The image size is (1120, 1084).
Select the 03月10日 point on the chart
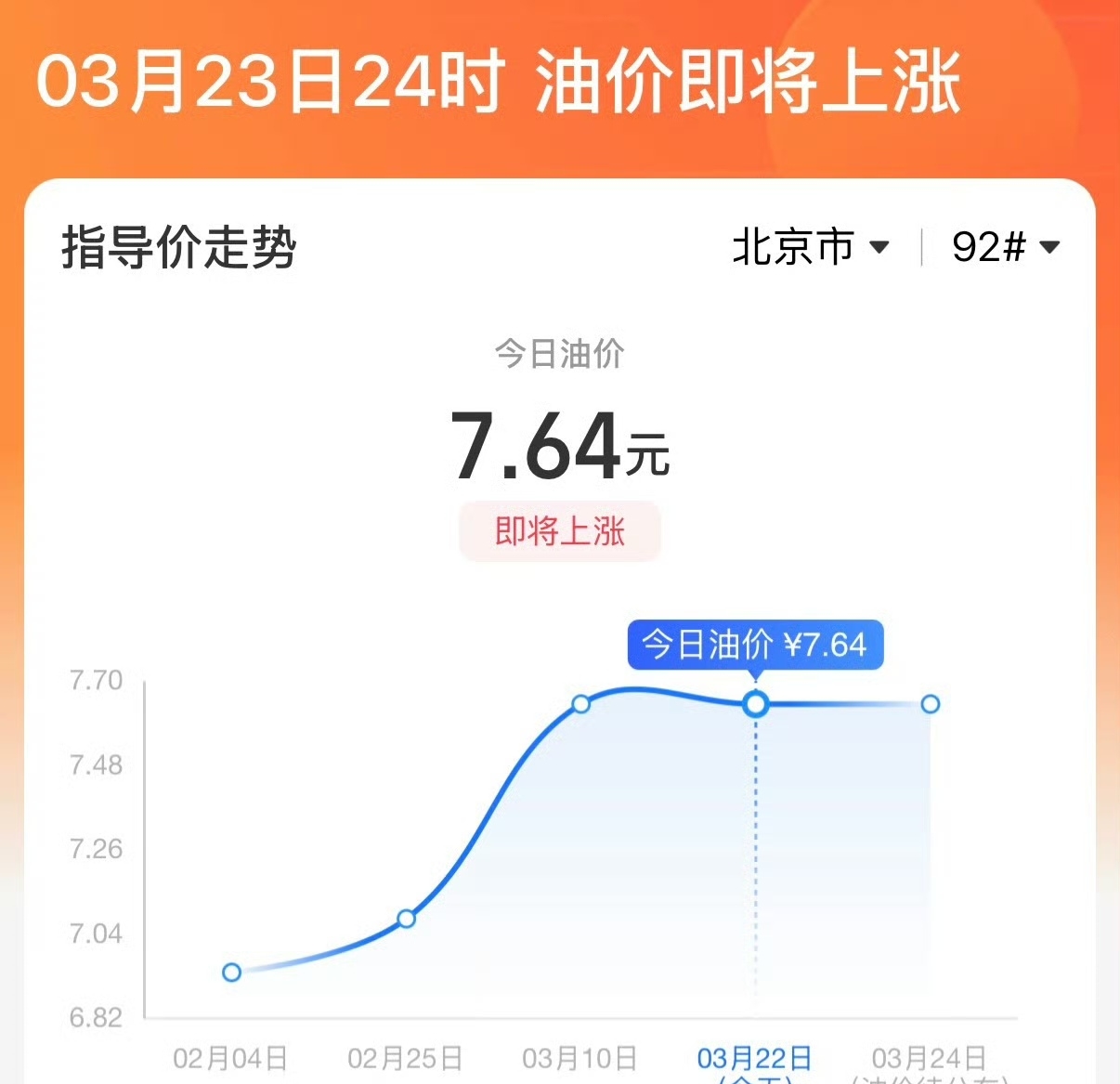tap(580, 704)
